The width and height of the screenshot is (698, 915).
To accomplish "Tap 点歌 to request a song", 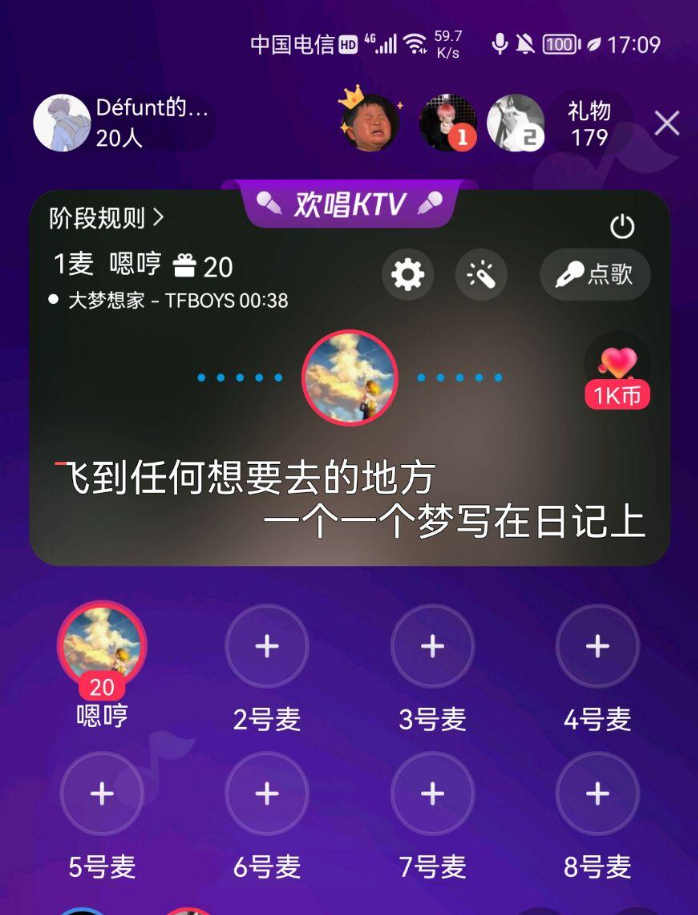I will (594, 274).
